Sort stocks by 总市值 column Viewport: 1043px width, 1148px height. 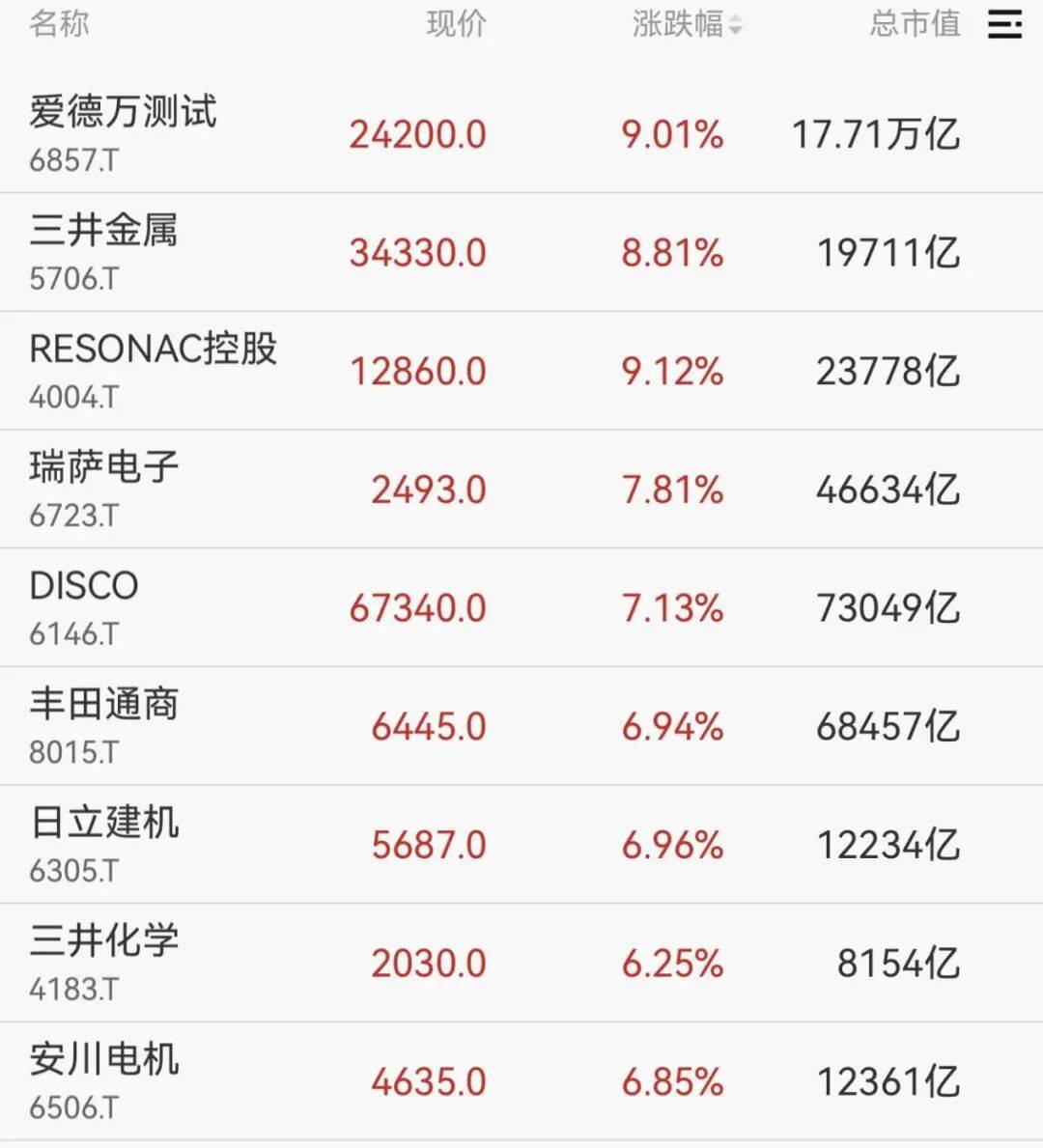[x=915, y=24]
